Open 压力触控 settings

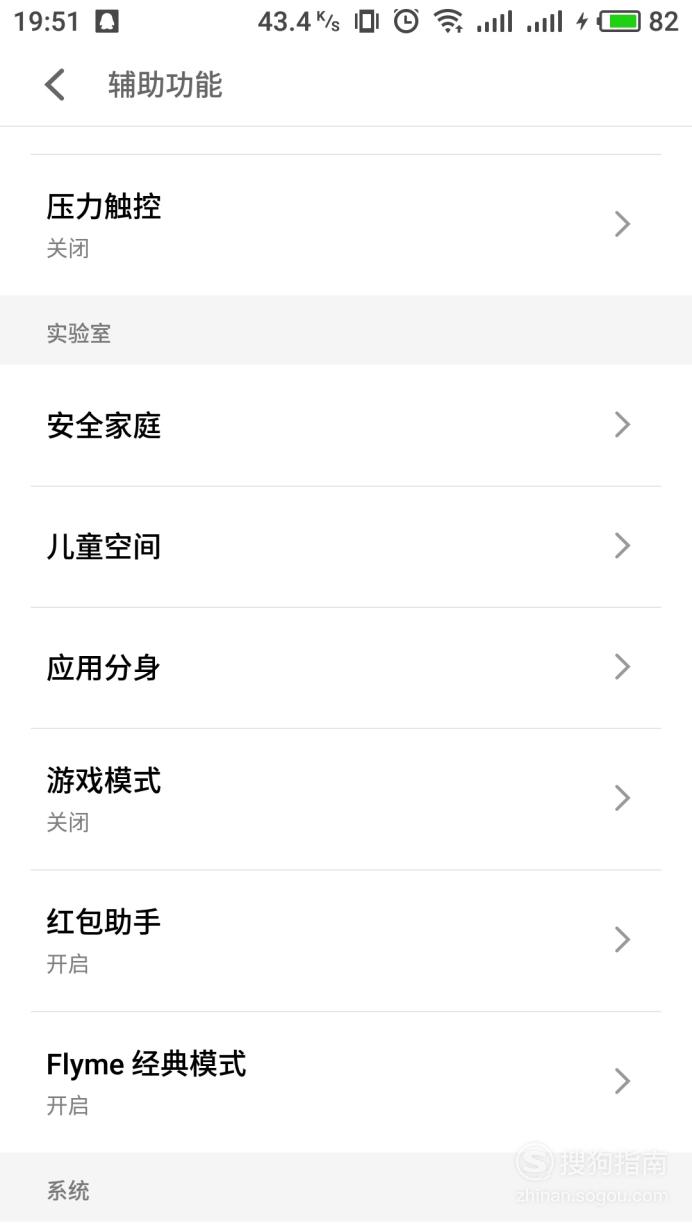click(346, 225)
